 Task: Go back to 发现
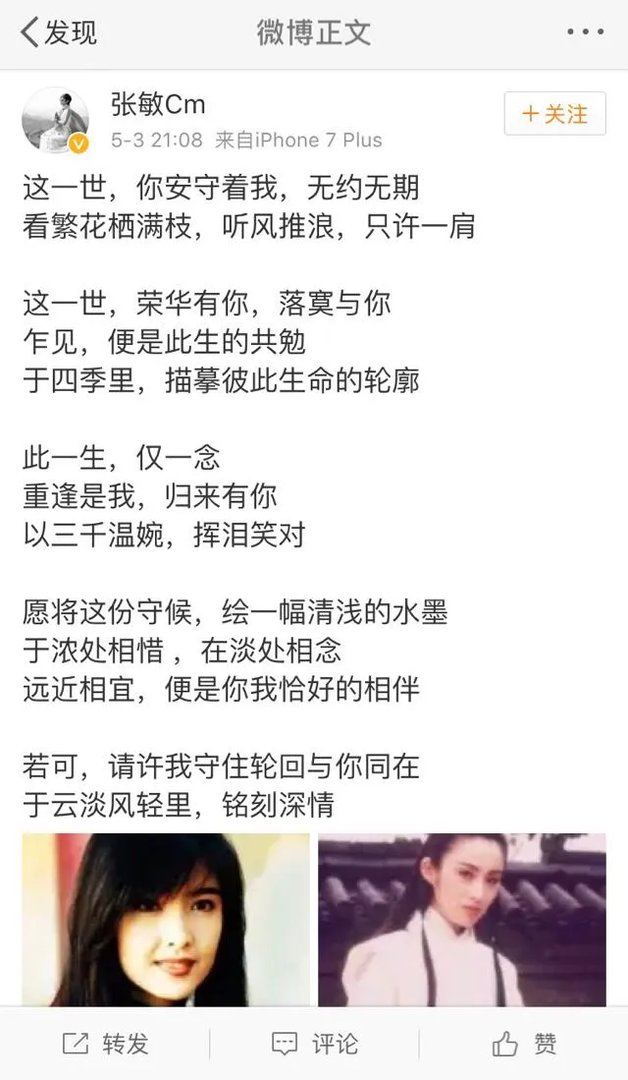[x=58, y=32]
